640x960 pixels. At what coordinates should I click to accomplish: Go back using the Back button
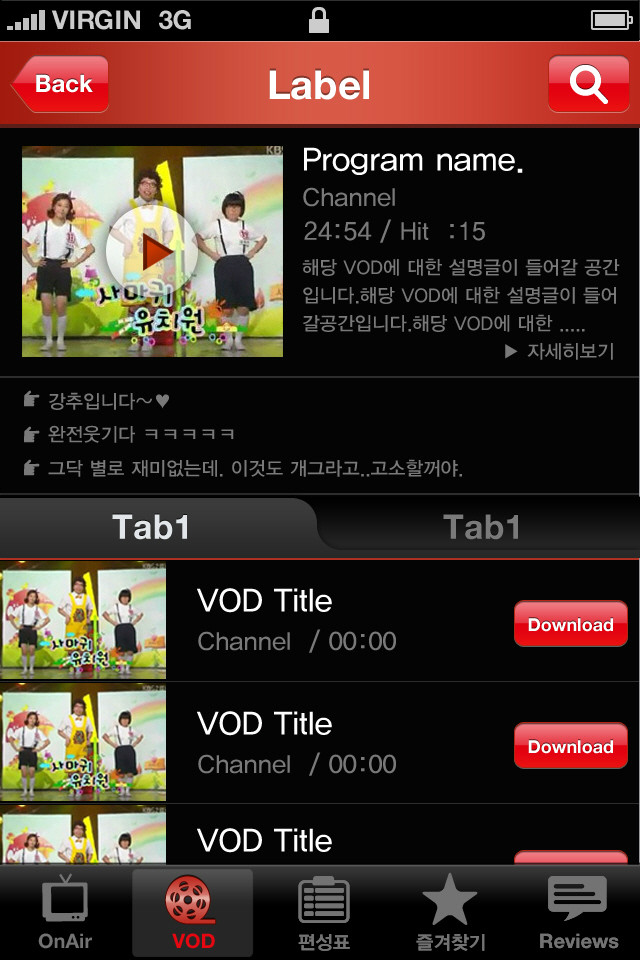(62, 84)
